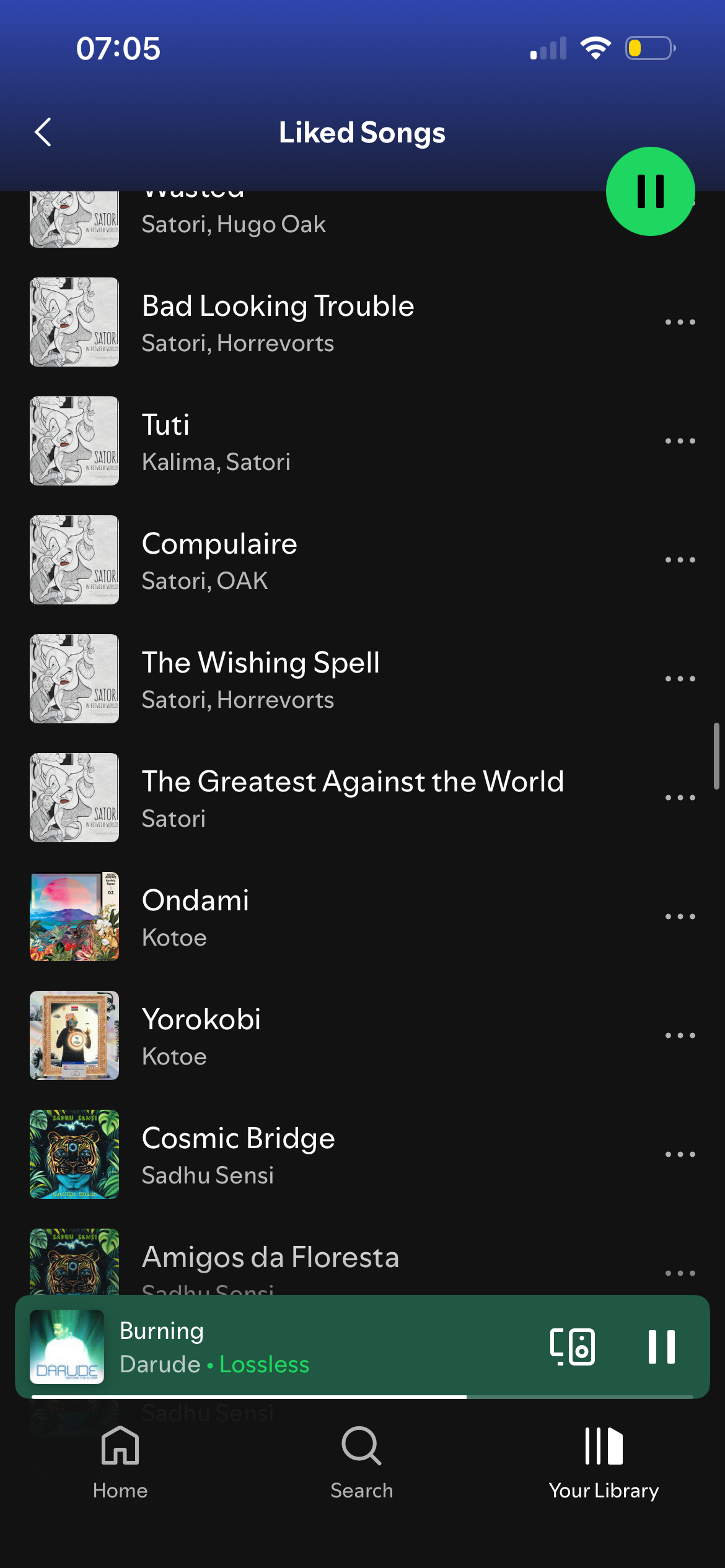Open more options for Tuti
725x1568 pixels.
coord(680,441)
